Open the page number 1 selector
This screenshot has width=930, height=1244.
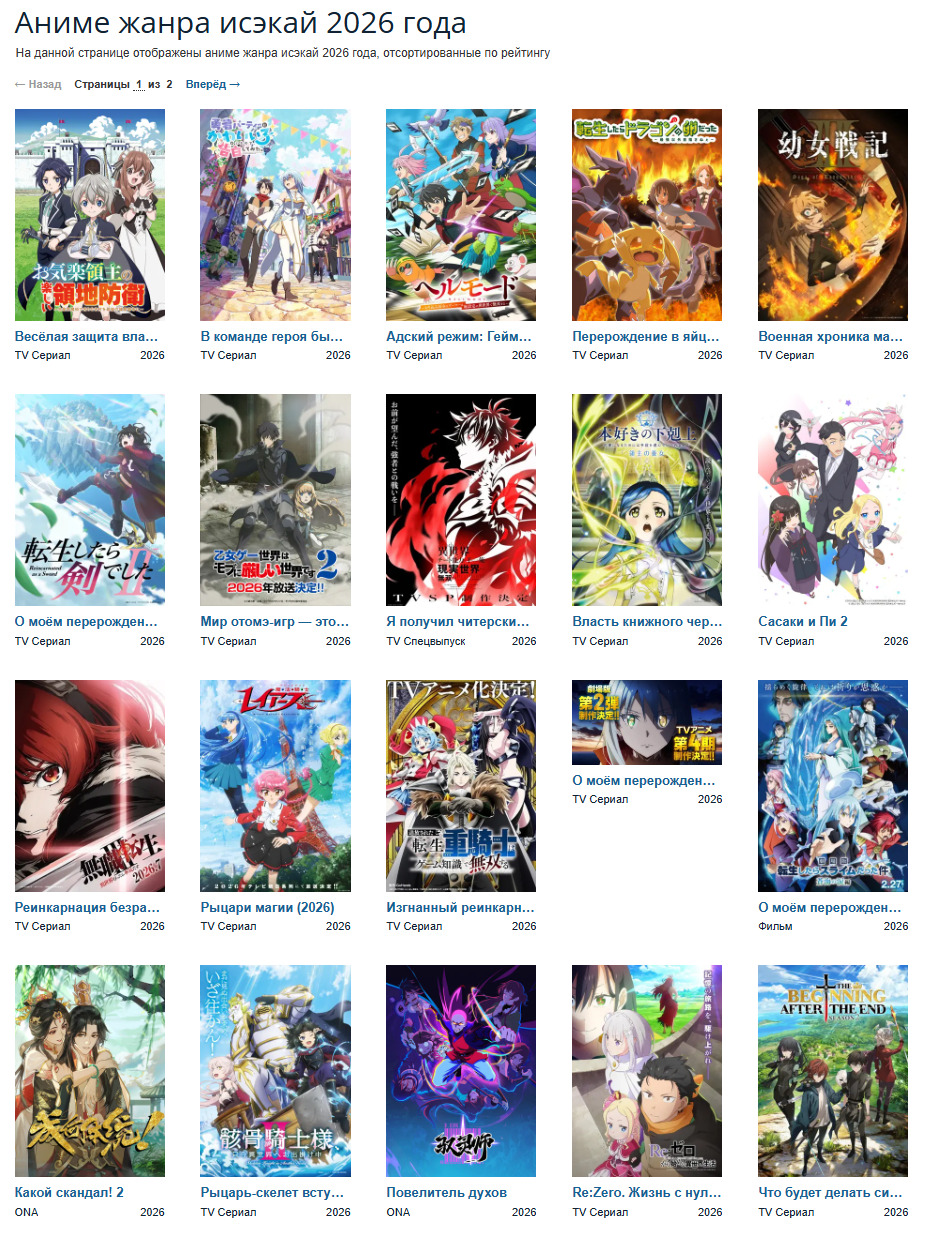point(139,85)
